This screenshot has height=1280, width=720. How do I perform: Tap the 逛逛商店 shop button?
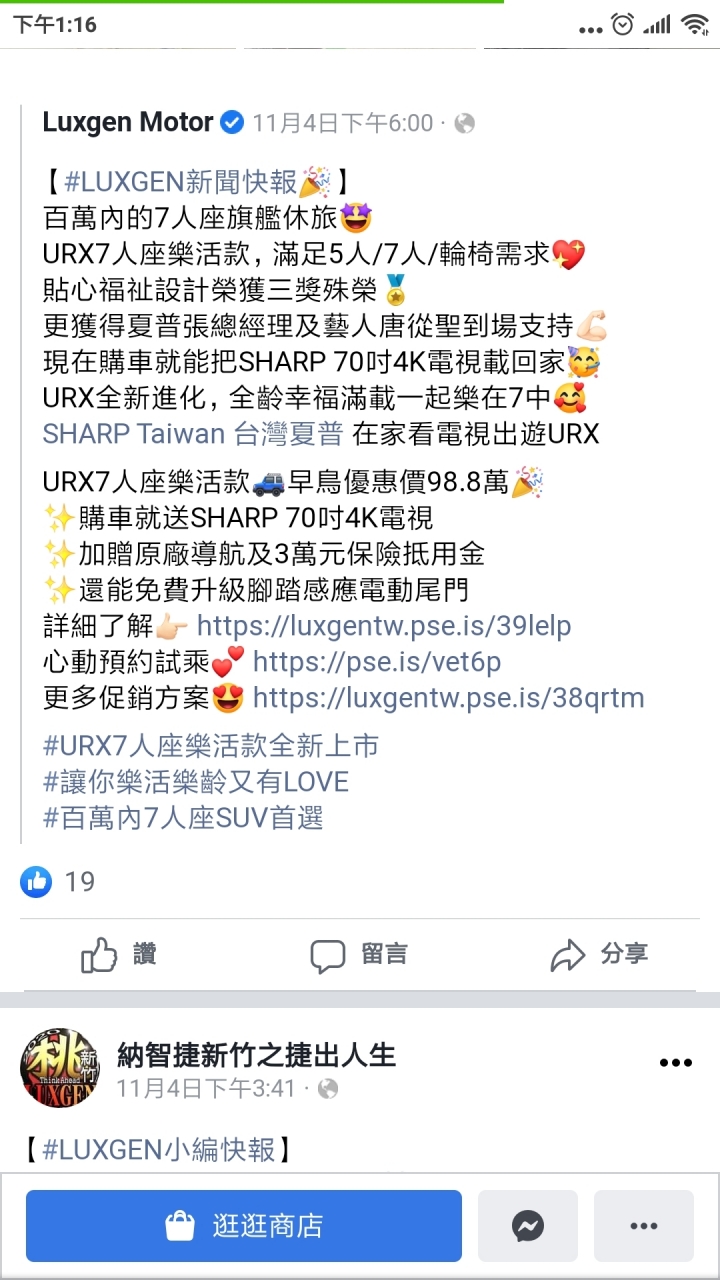244,1226
